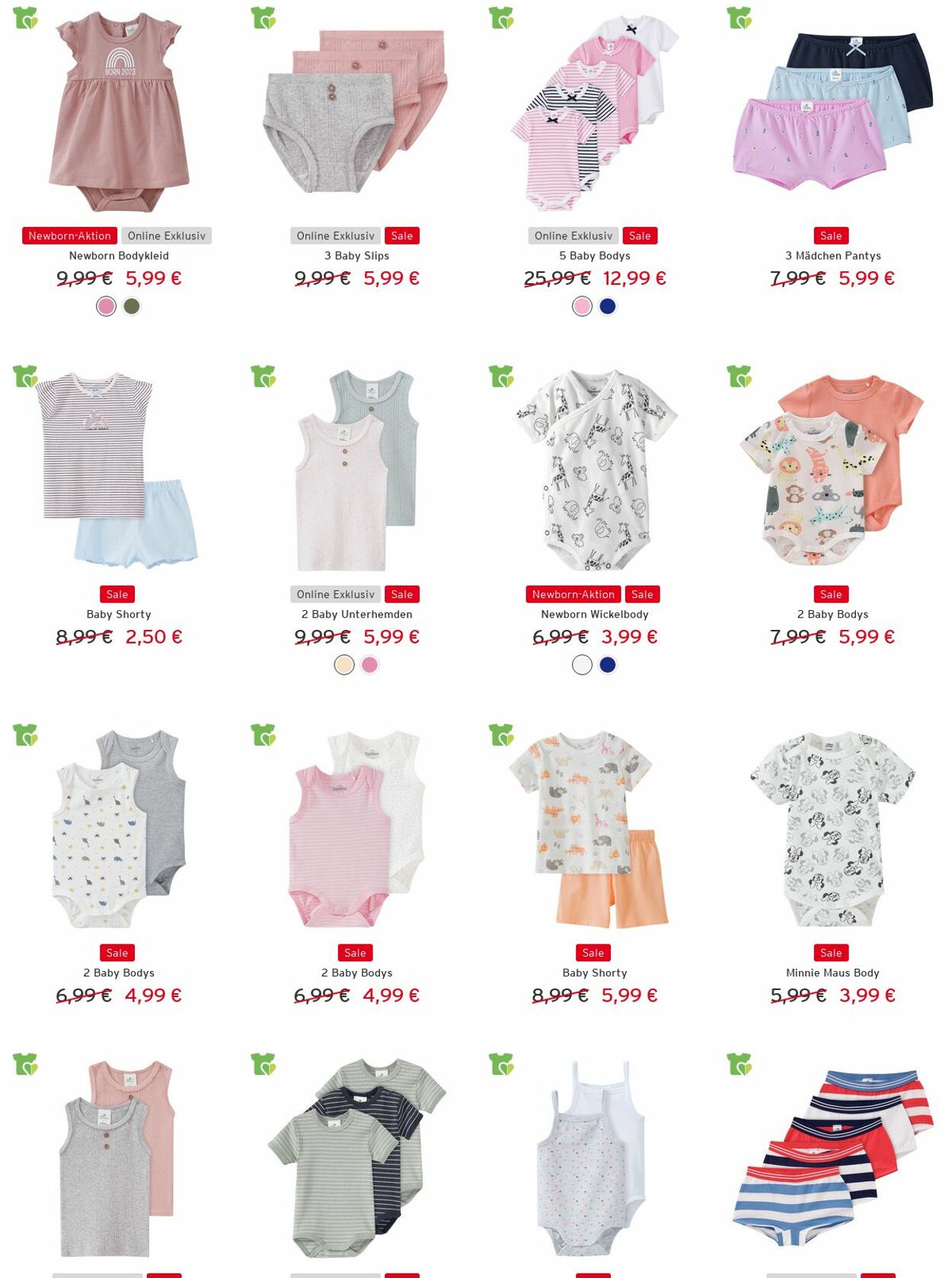The image size is (952, 1278).
Task: View the Baby Shorty for 2,50 €
Action: point(119,615)
